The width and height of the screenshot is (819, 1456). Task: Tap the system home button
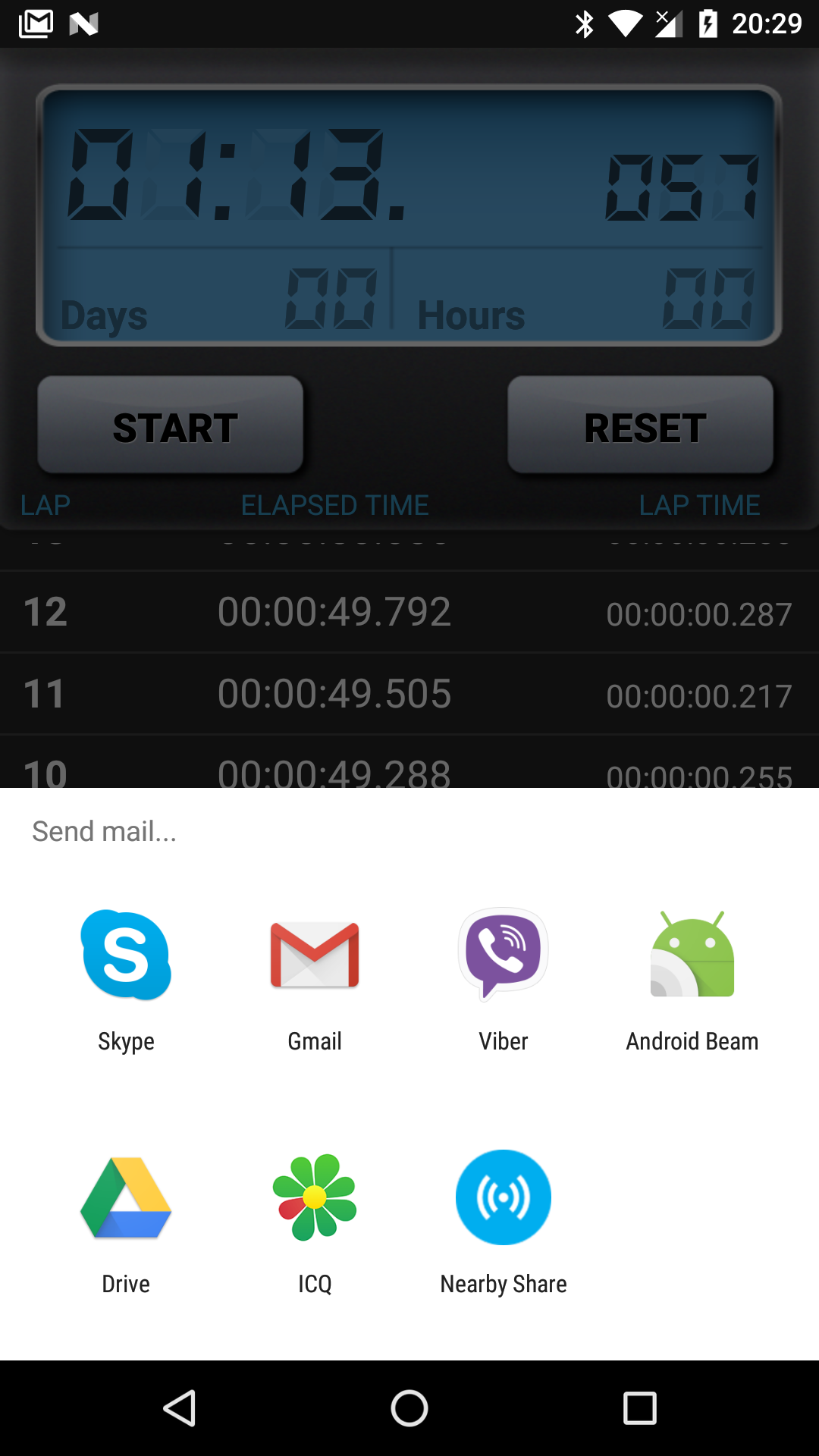click(x=409, y=1409)
